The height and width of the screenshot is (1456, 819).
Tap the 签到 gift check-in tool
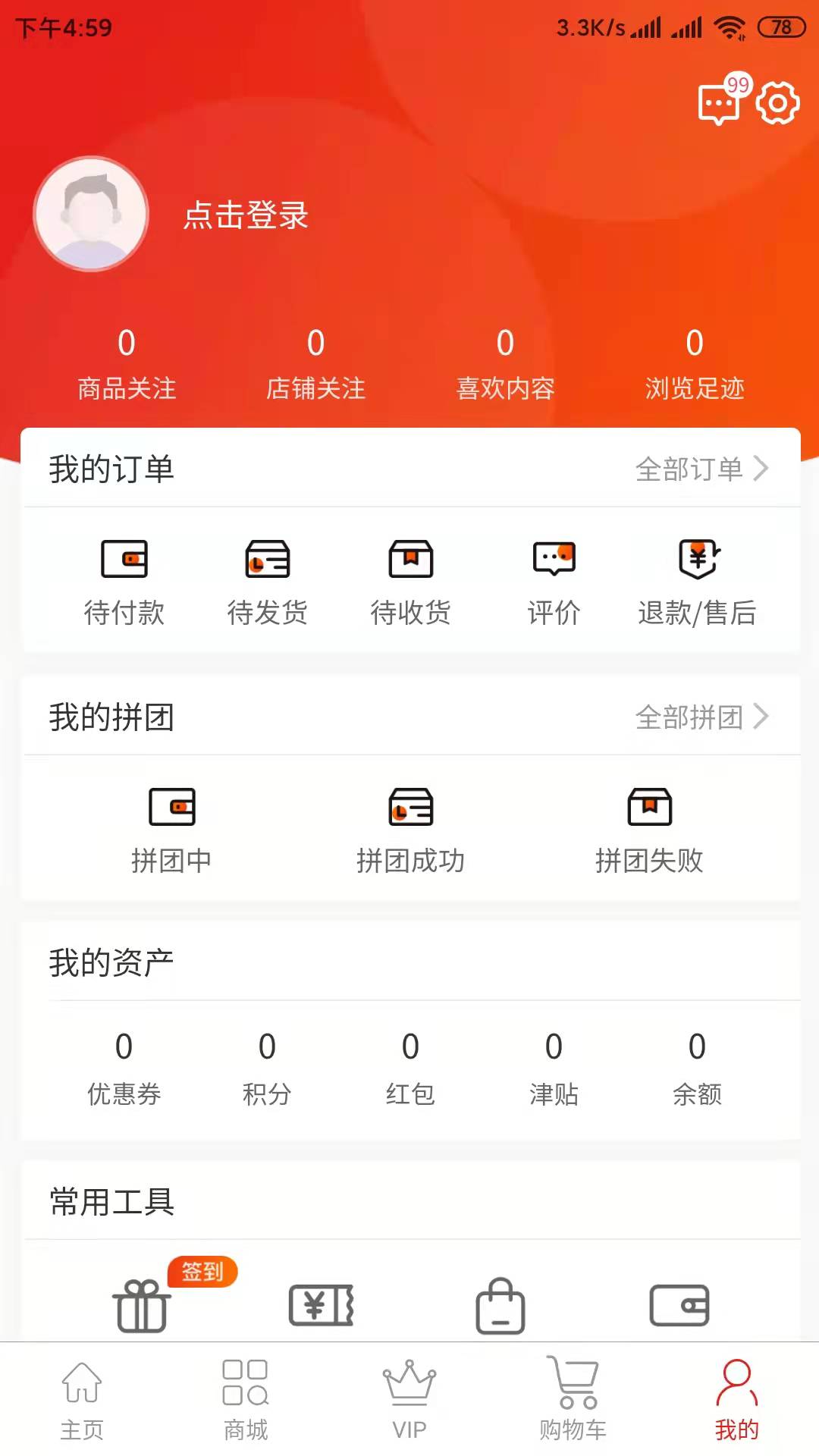coord(143,1304)
